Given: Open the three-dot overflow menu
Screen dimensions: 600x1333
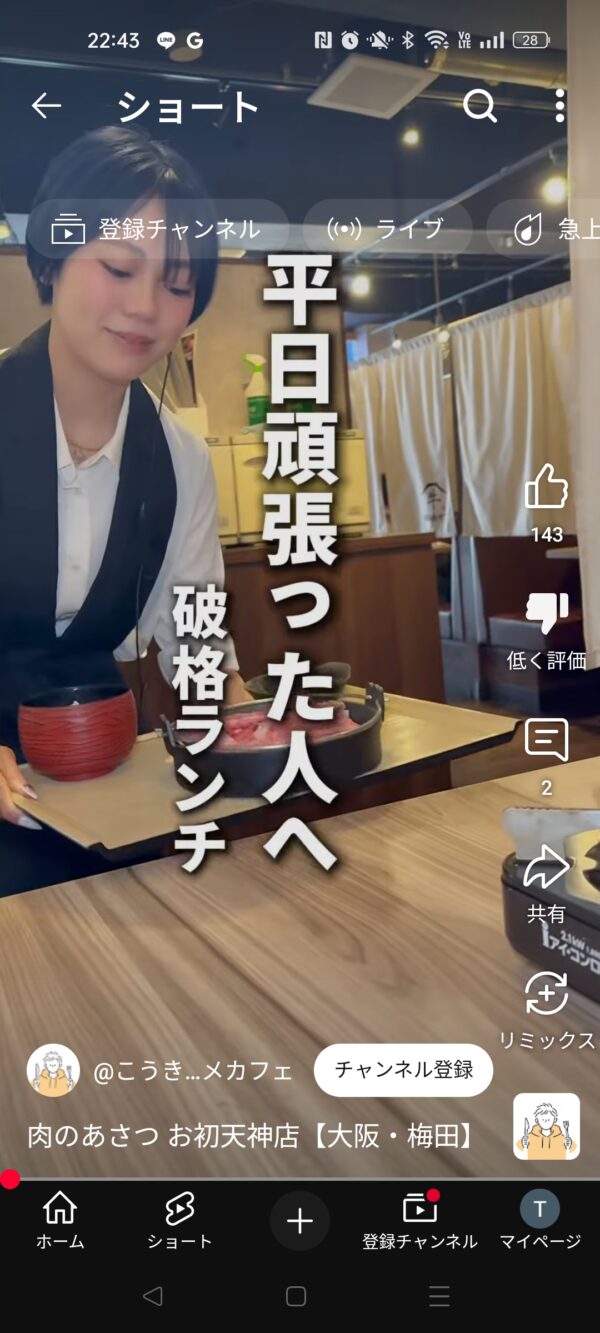Looking at the screenshot, I should (x=560, y=105).
